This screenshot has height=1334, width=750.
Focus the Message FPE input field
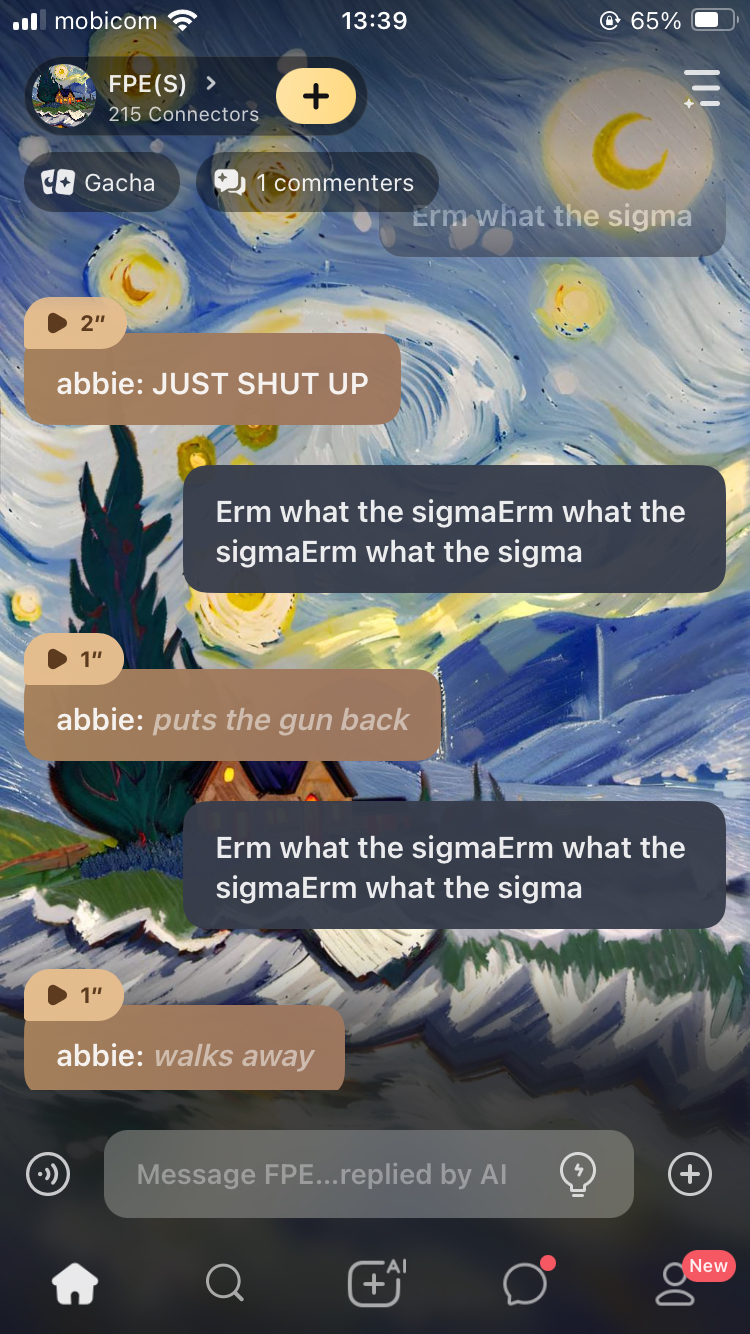[330, 1174]
